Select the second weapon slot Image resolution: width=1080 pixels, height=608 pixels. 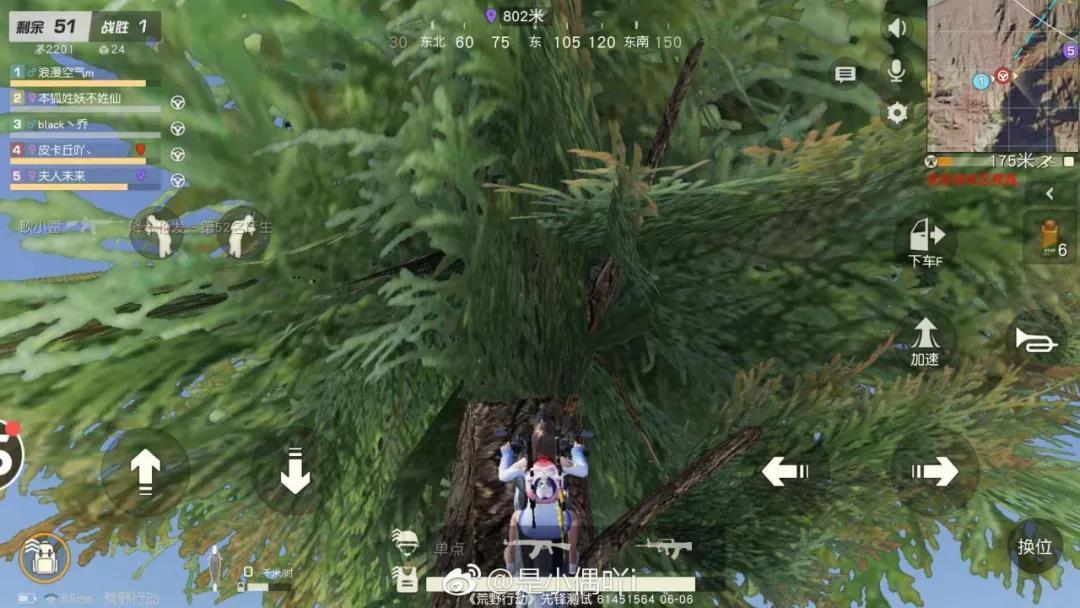click(x=663, y=548)
